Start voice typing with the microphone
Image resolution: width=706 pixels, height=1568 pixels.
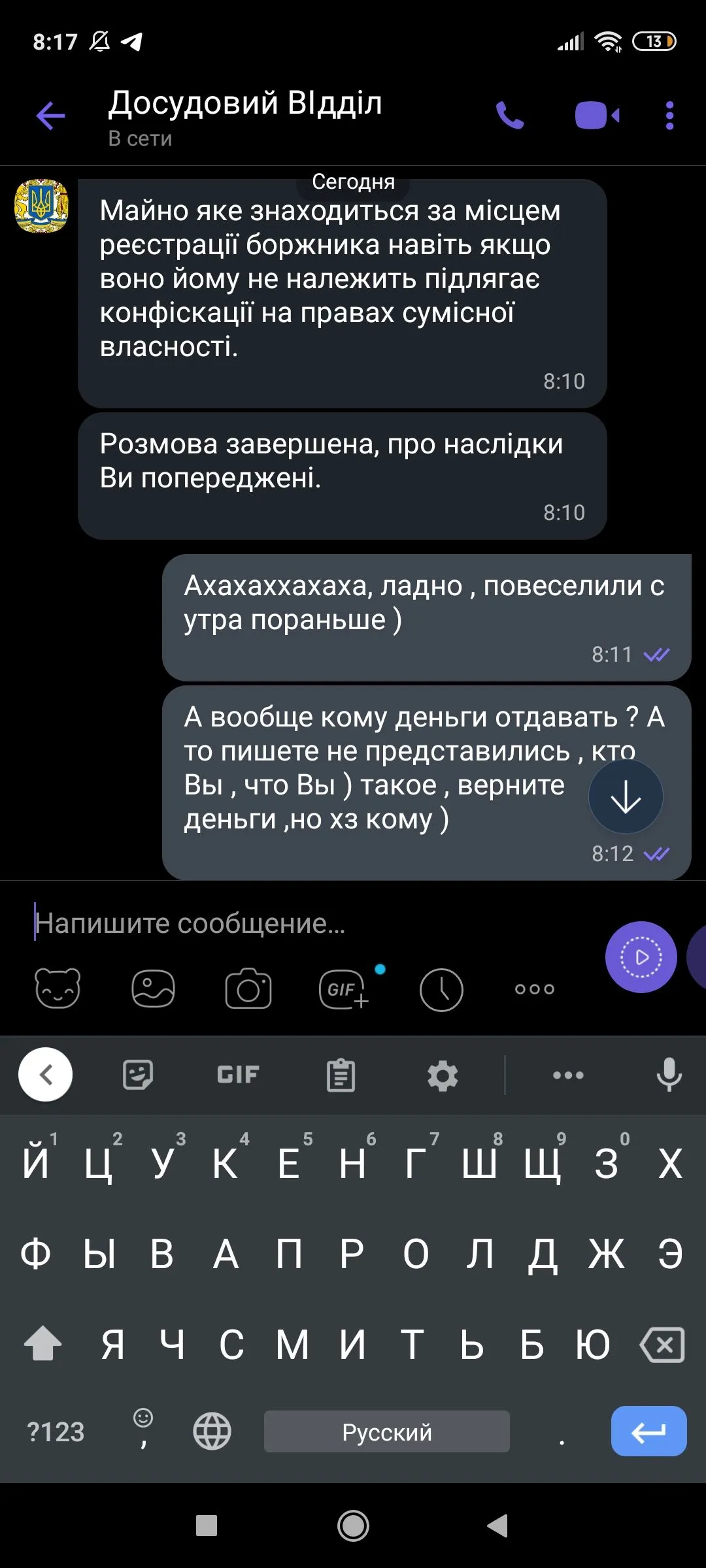tap(669, 1075)
